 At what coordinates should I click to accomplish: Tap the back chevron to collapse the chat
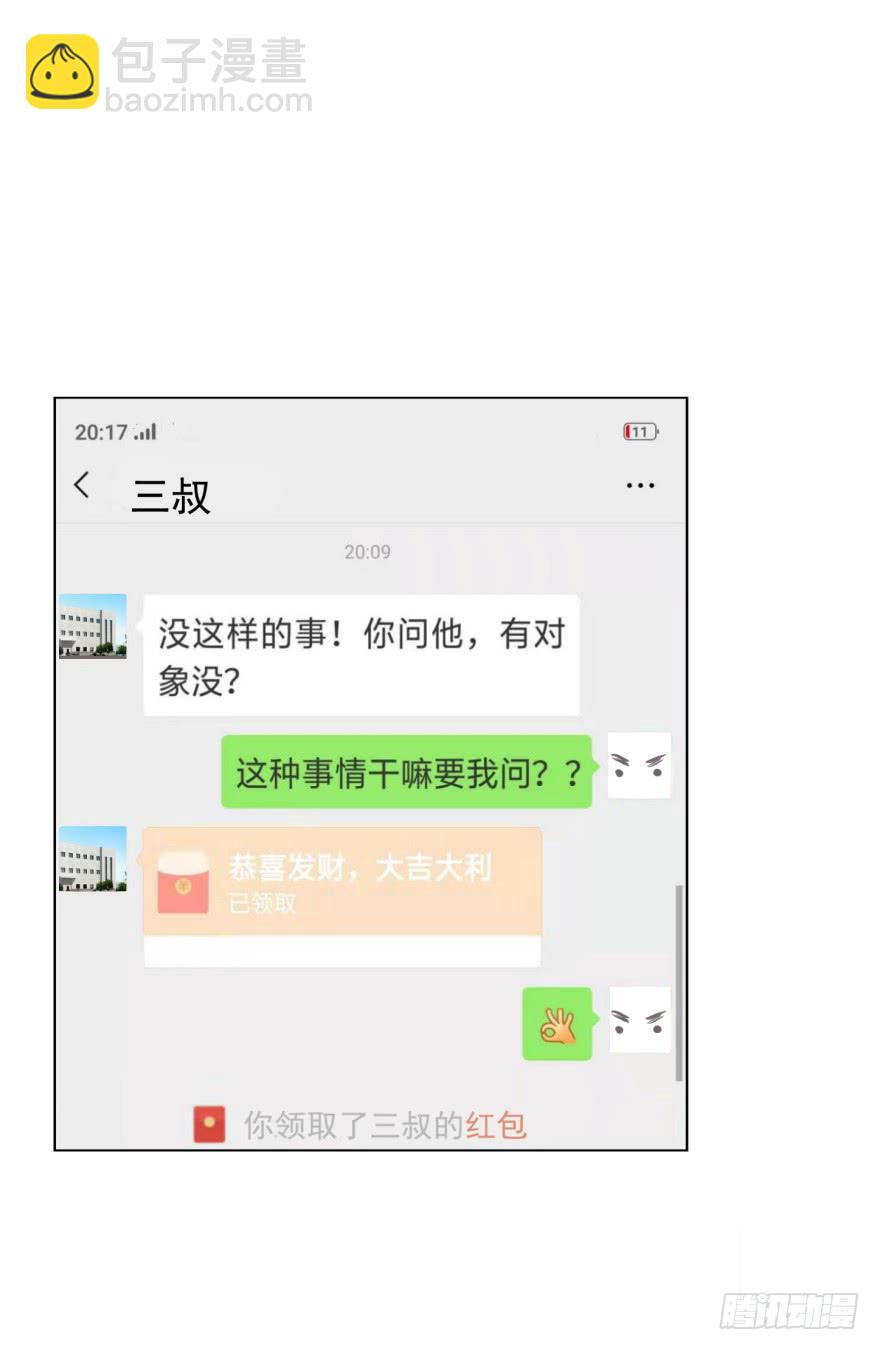click(x=82, y=484)
